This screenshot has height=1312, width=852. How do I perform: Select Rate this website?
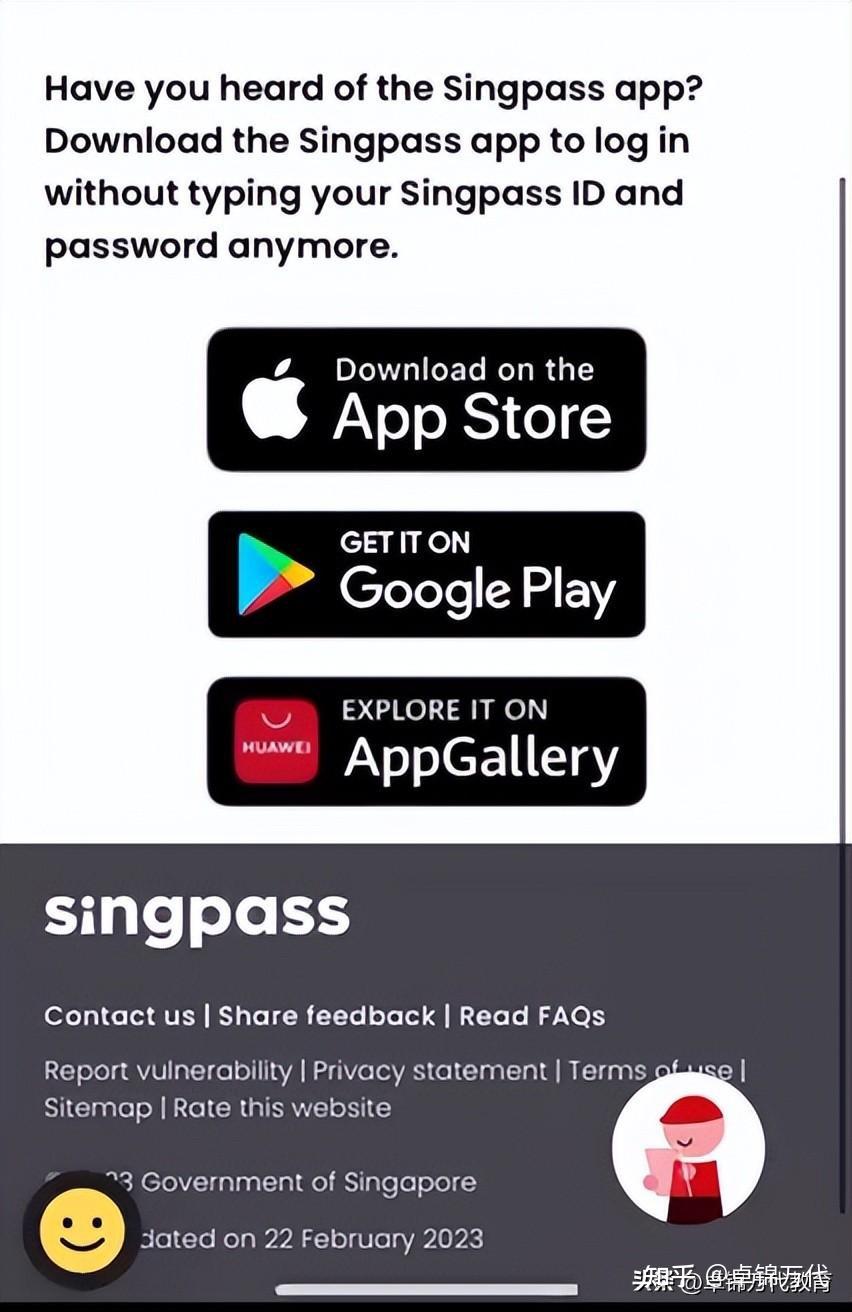(x=282, y=1108)
